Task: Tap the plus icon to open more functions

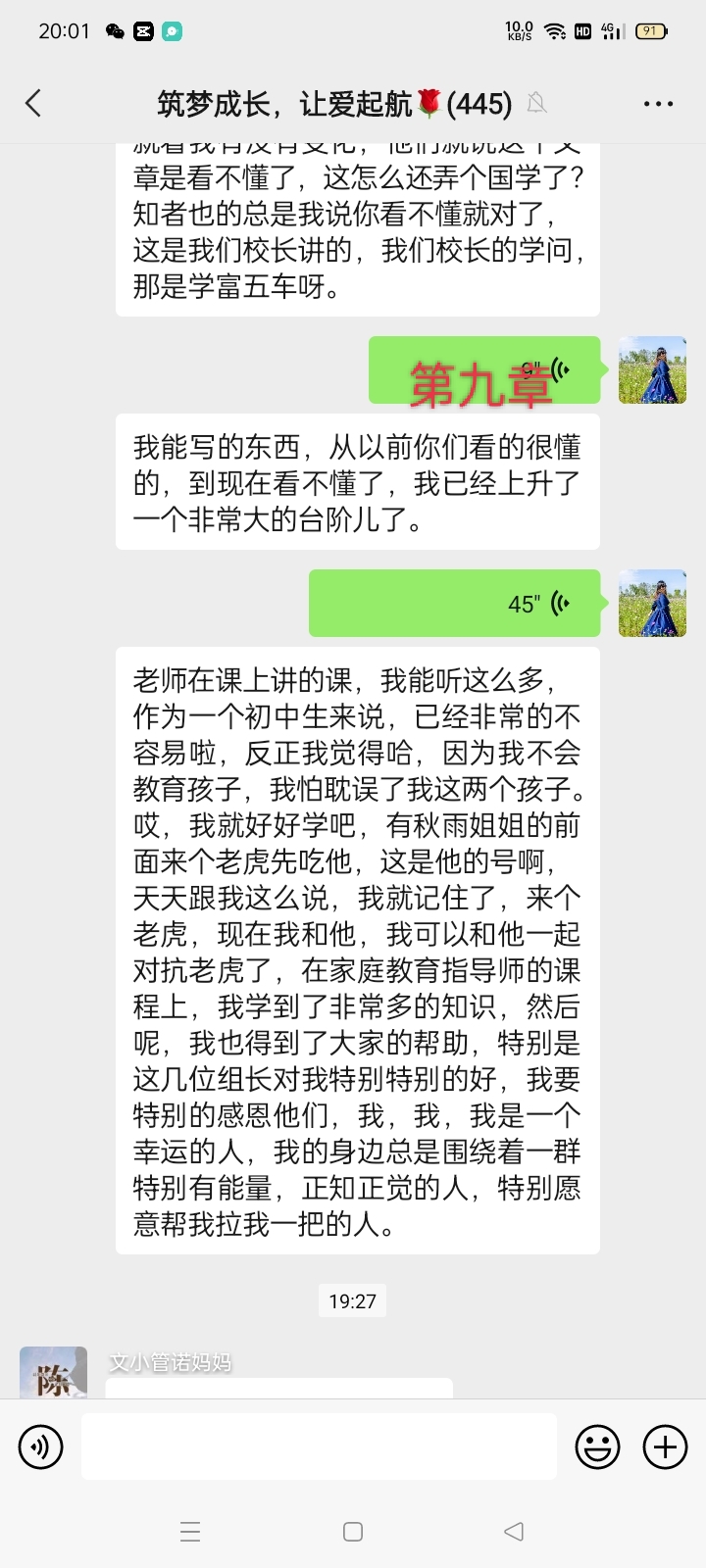Action: click(x=666, y=1446)
